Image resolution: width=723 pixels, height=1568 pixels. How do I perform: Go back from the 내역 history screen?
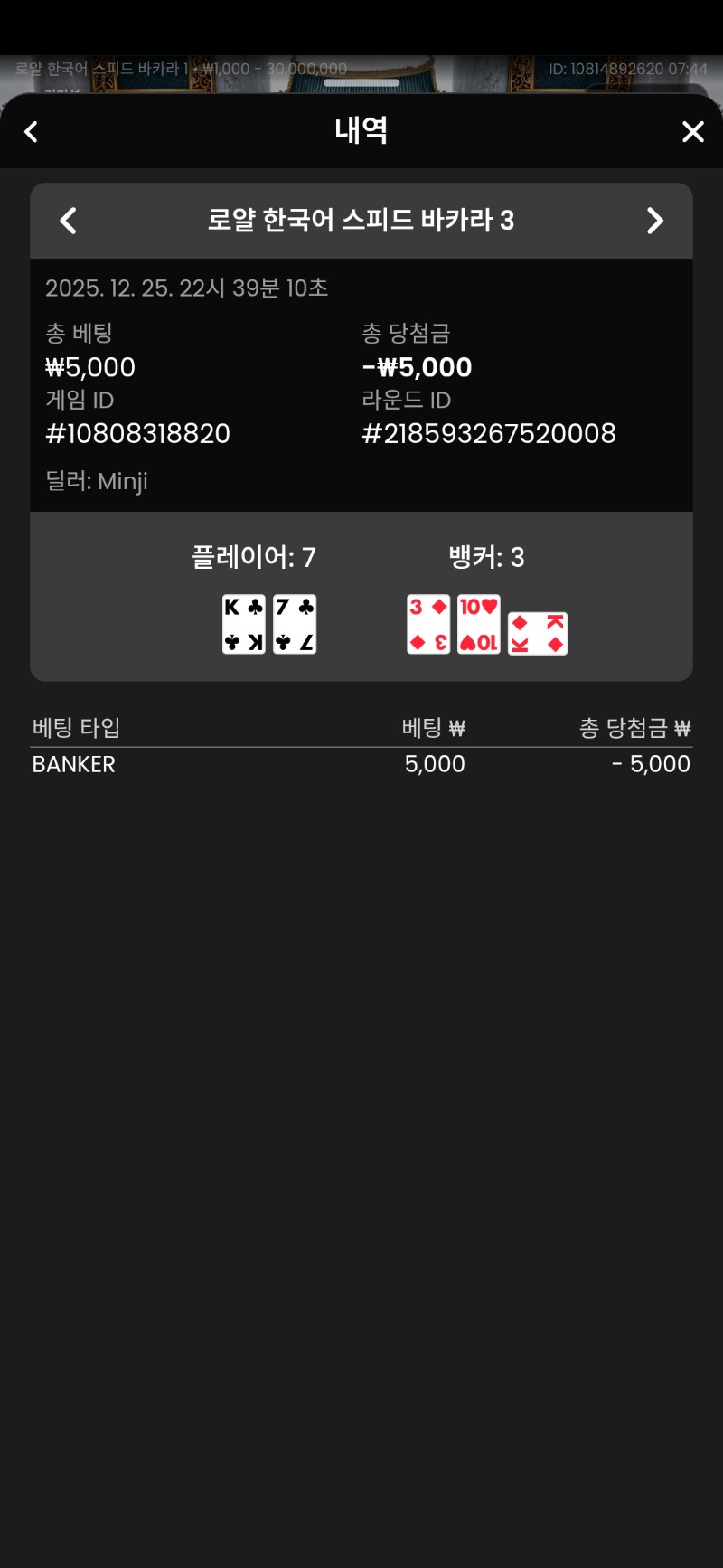click(x=31, y=132)
